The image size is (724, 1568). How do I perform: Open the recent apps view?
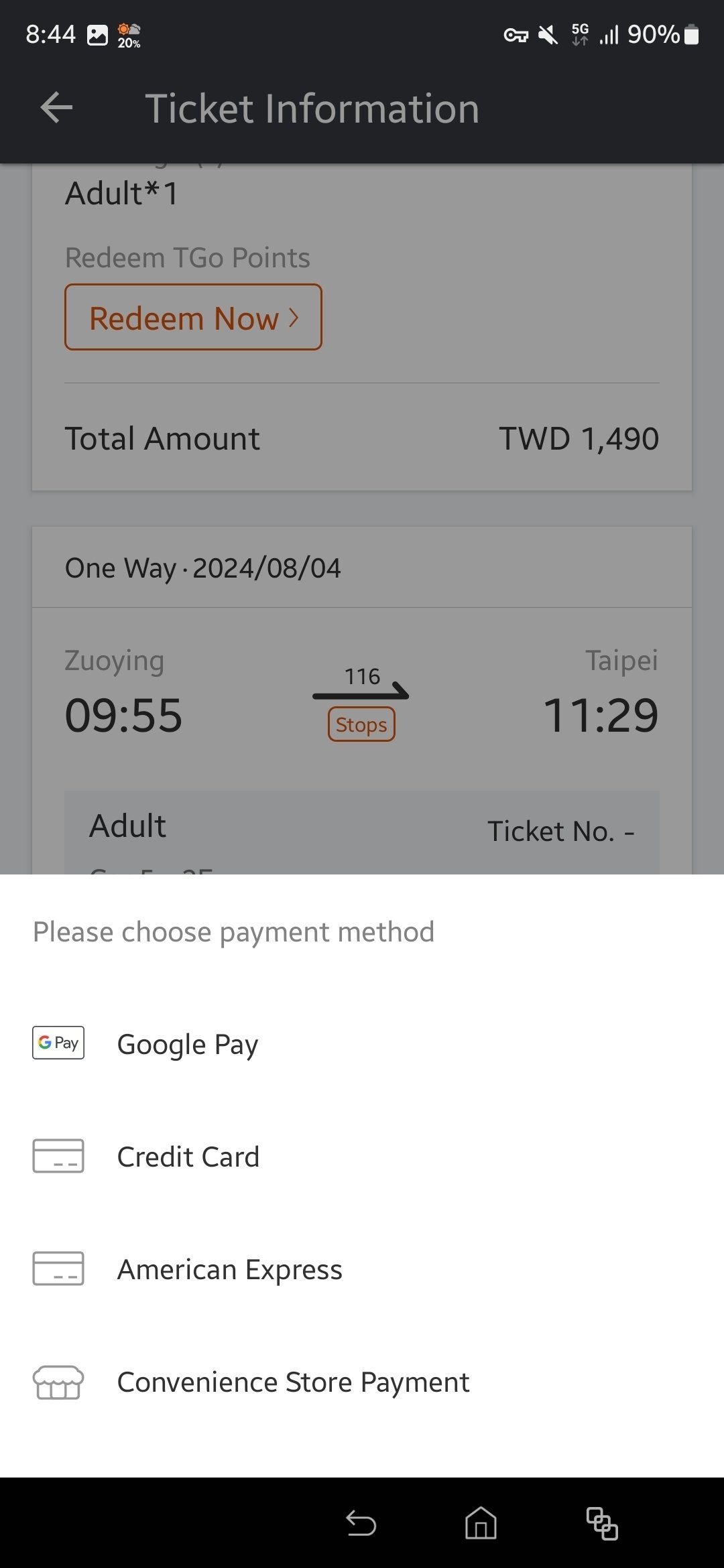(601, 1523)
